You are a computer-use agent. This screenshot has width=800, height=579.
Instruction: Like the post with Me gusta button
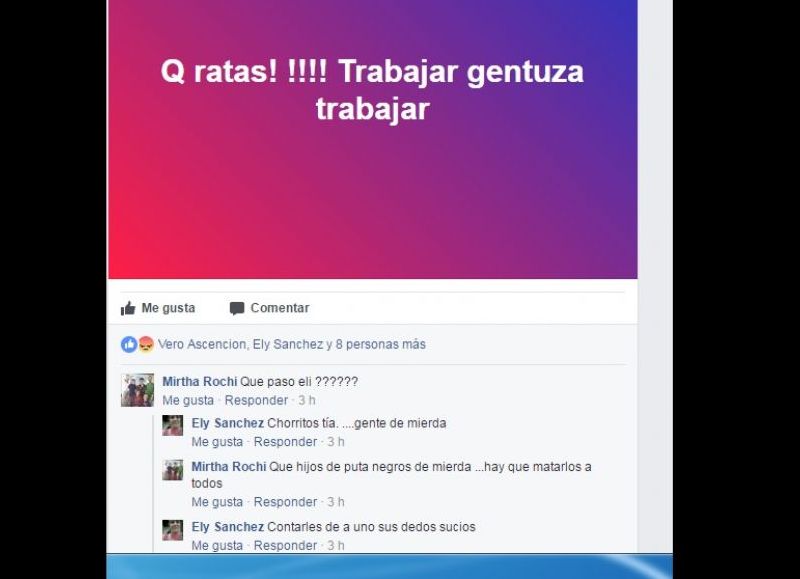click(x=158, y=308)
